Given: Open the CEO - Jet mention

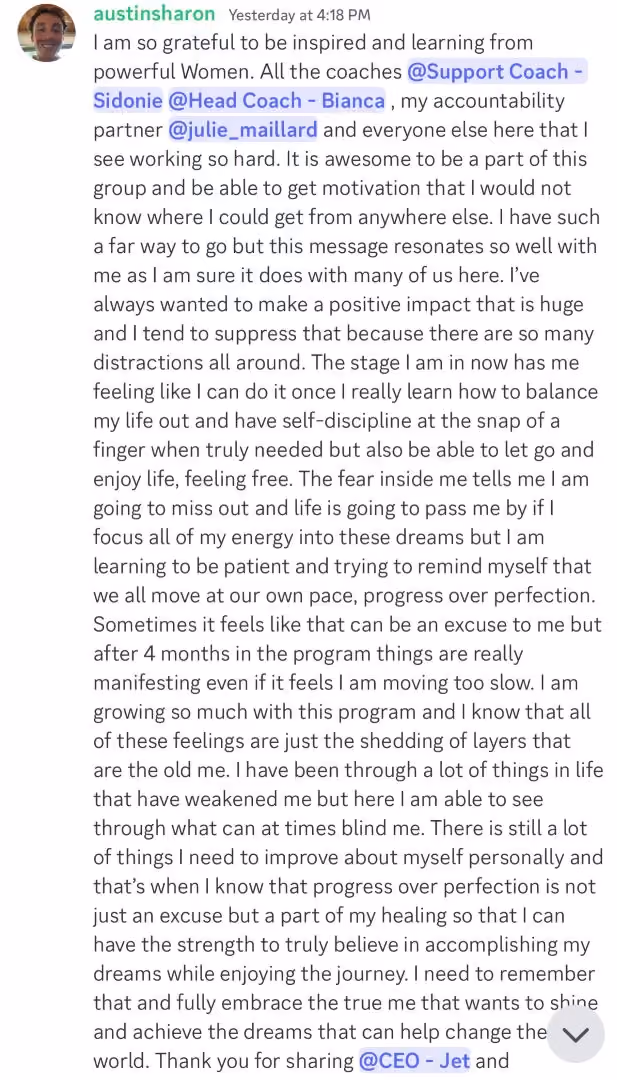Looking at the screenshot, I should (x=414, y=1059).
